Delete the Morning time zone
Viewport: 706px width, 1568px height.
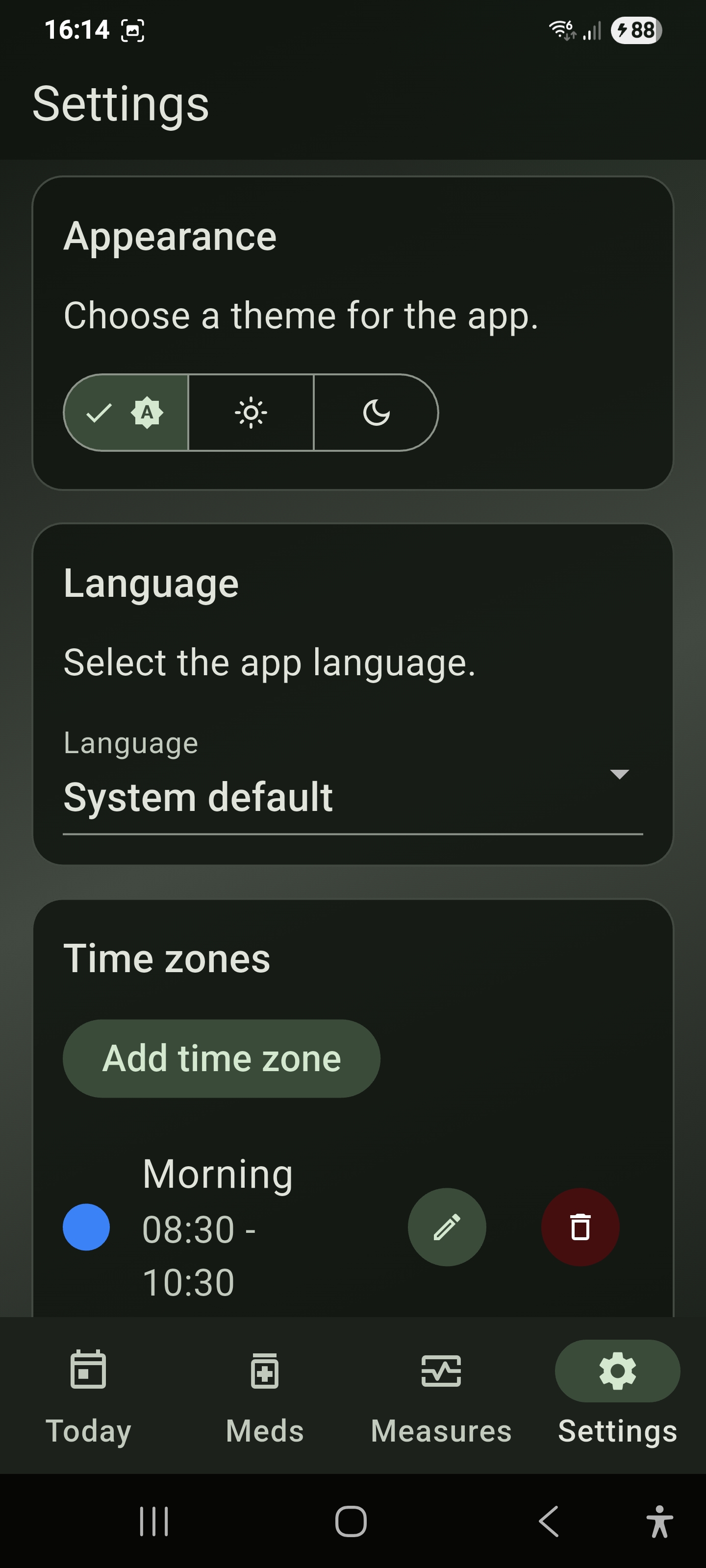pos(580,1227)
